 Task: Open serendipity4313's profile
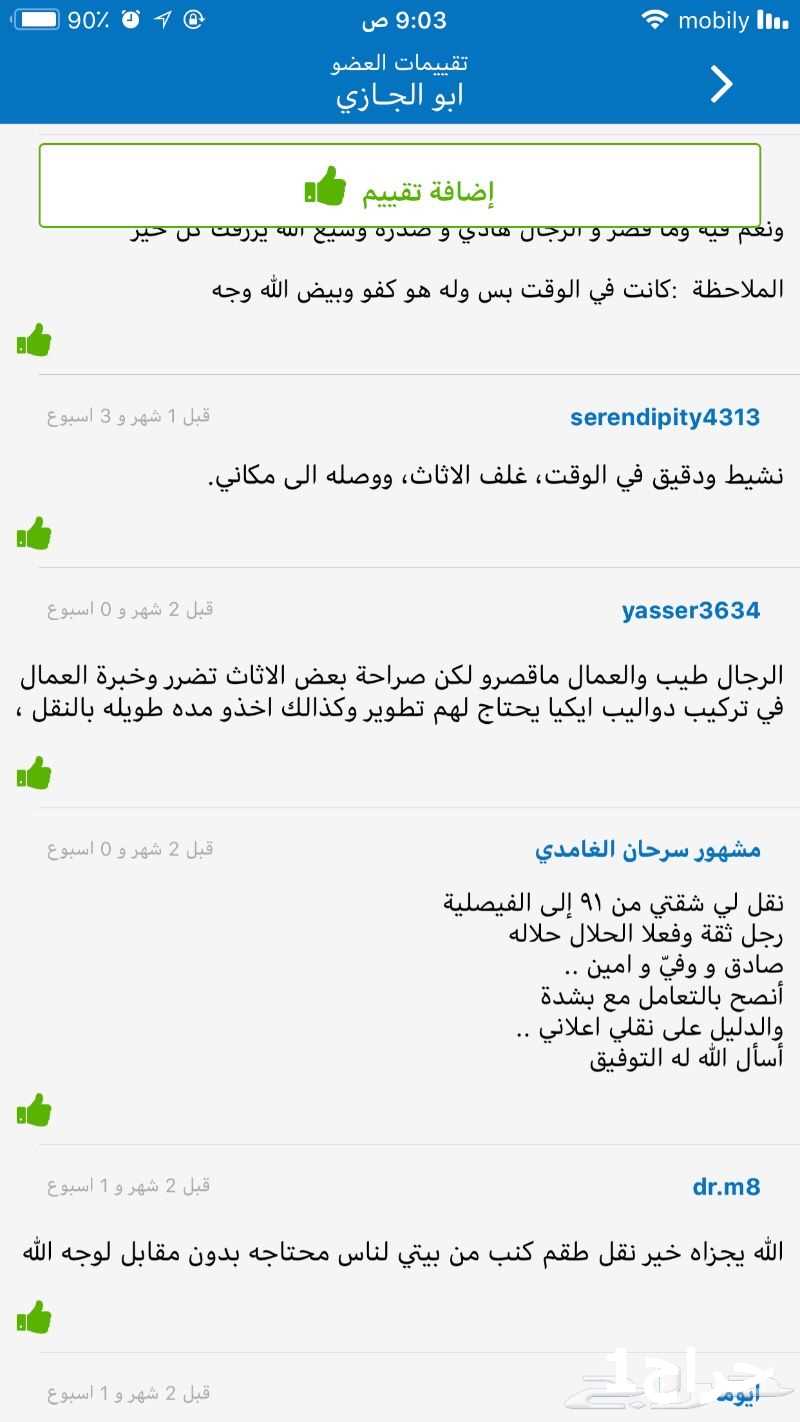coord(665,417)
